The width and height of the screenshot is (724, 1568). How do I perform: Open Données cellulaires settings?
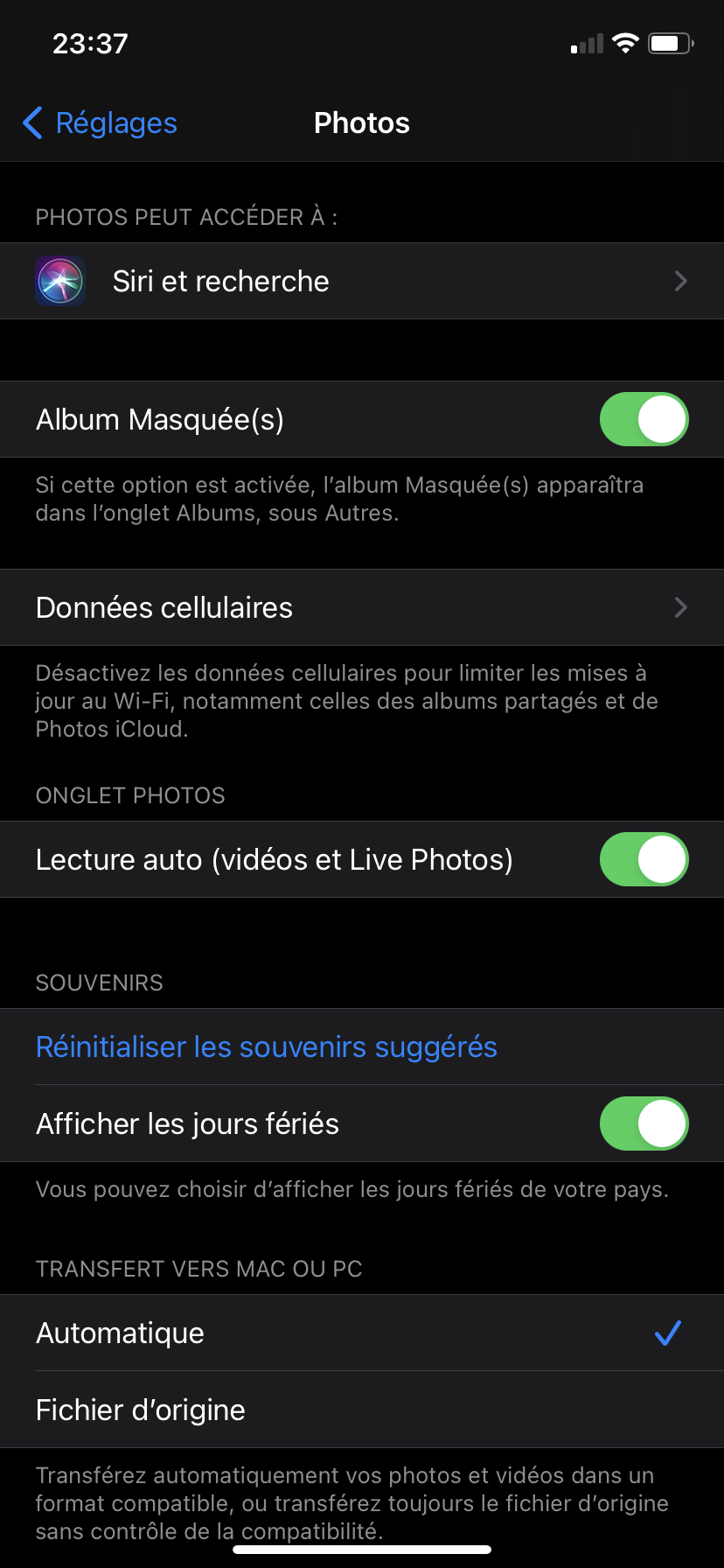[362, 607]
